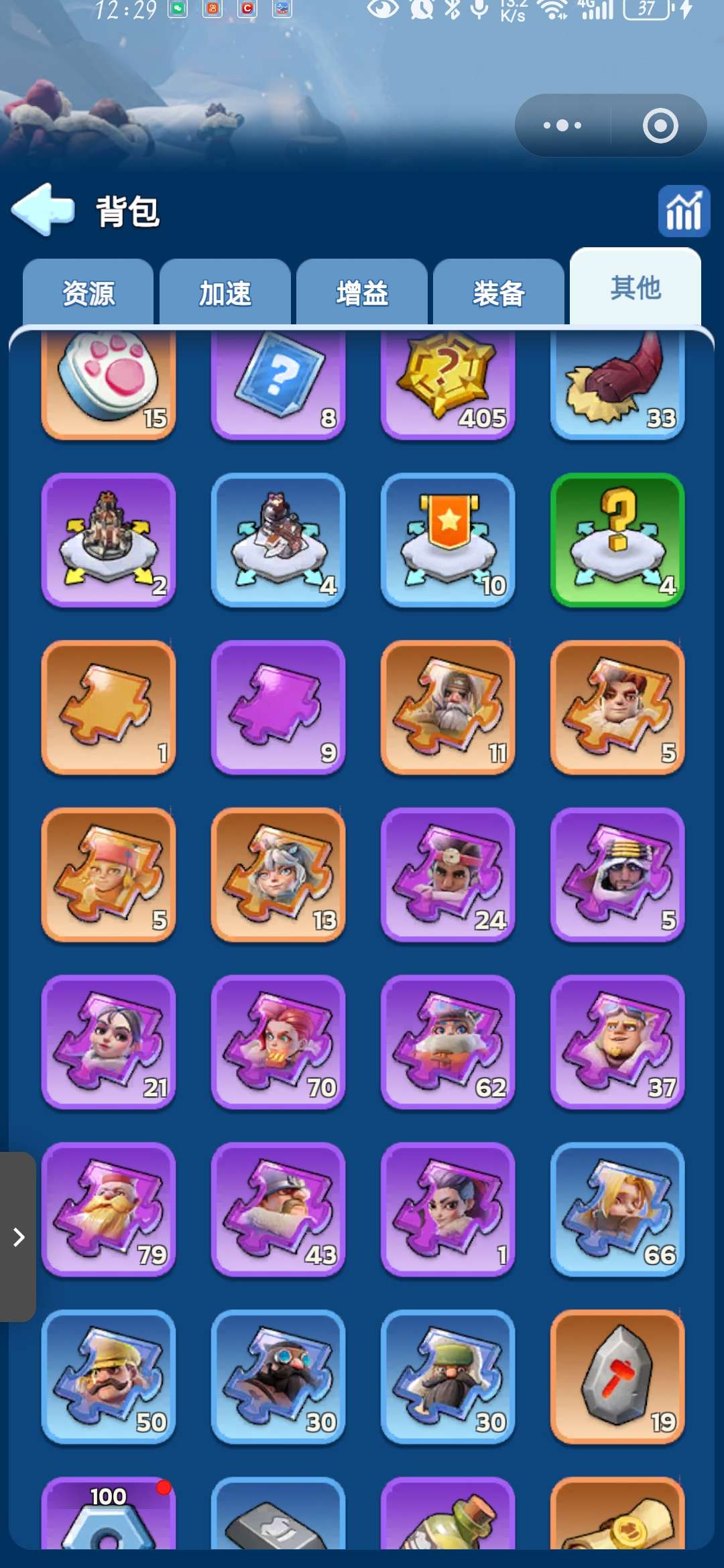
Task: Open the pink paw item with 15
Action: pyautogui.click(x=109, y=385)
